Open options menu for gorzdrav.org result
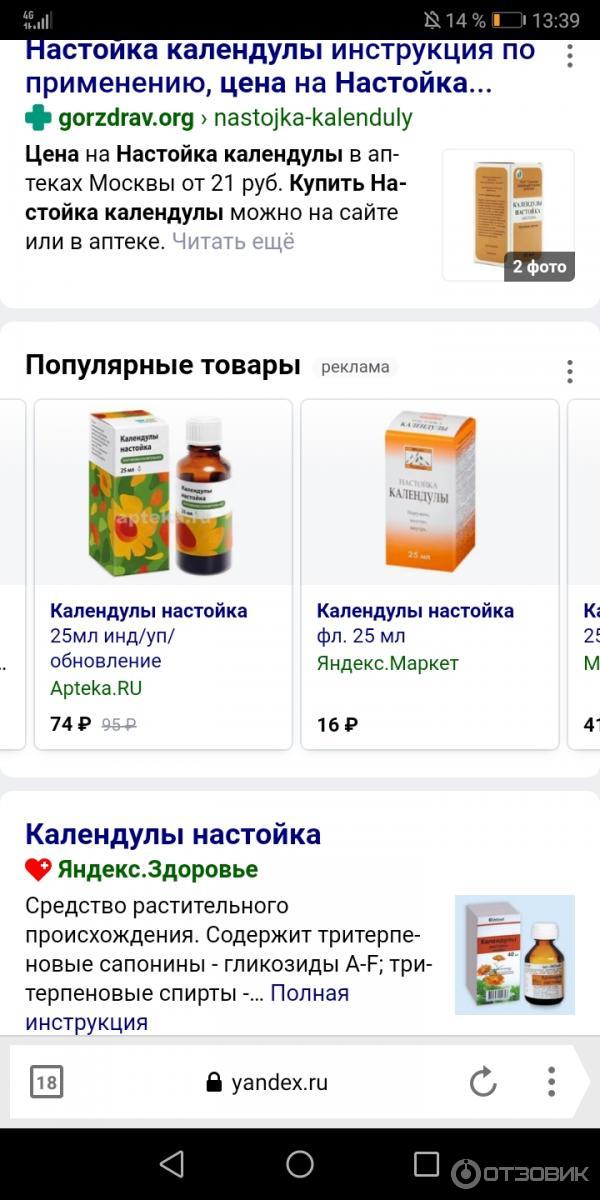 (x=570, y=55)
